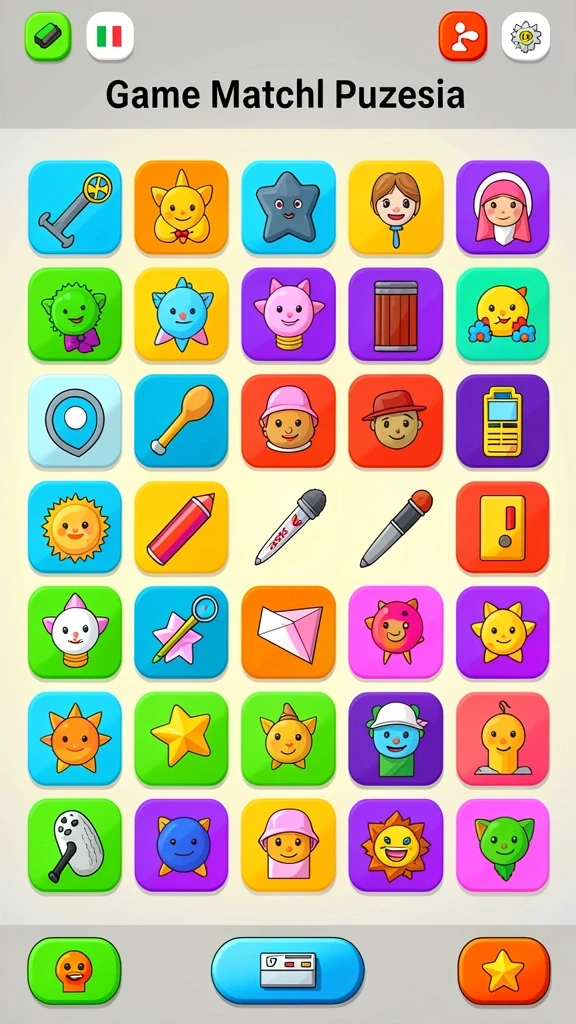This screenshot has height=1024, width=576.
Task: Tap the green character button at the bottom
Action: (74, 970)
